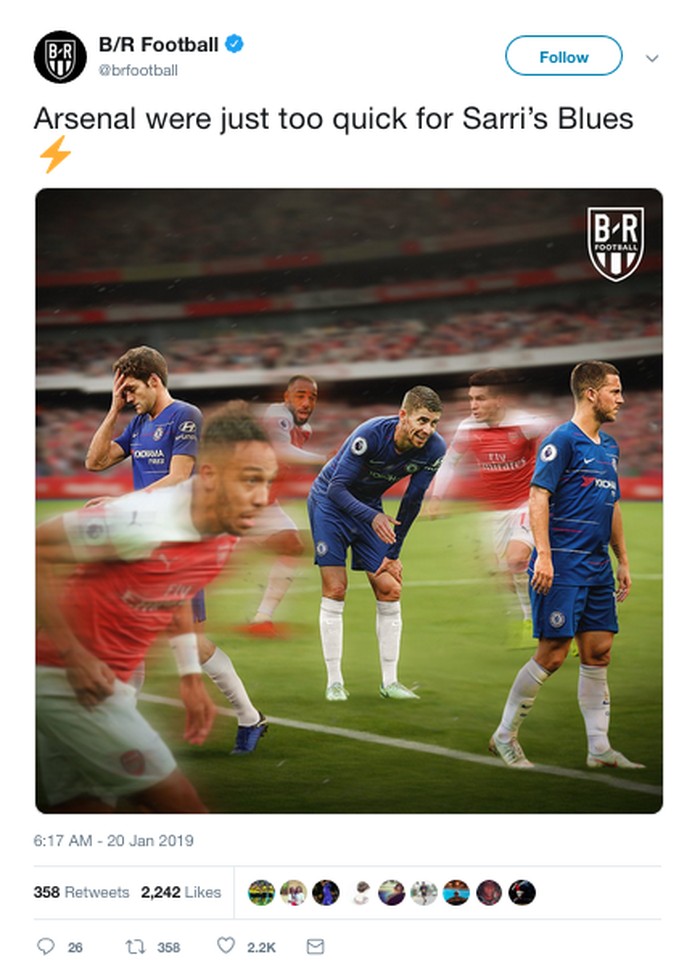
Task: Open the tweet options chevron menu
Action: [x=652, y=58]
